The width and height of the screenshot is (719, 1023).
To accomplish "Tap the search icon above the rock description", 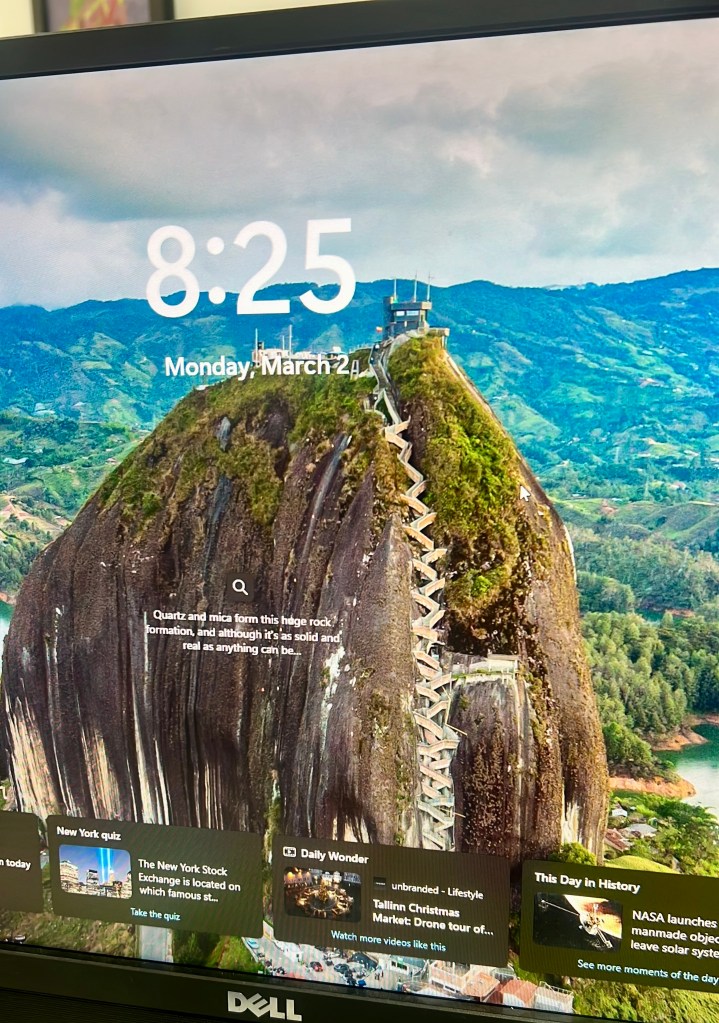I will [x=240, y=588].
